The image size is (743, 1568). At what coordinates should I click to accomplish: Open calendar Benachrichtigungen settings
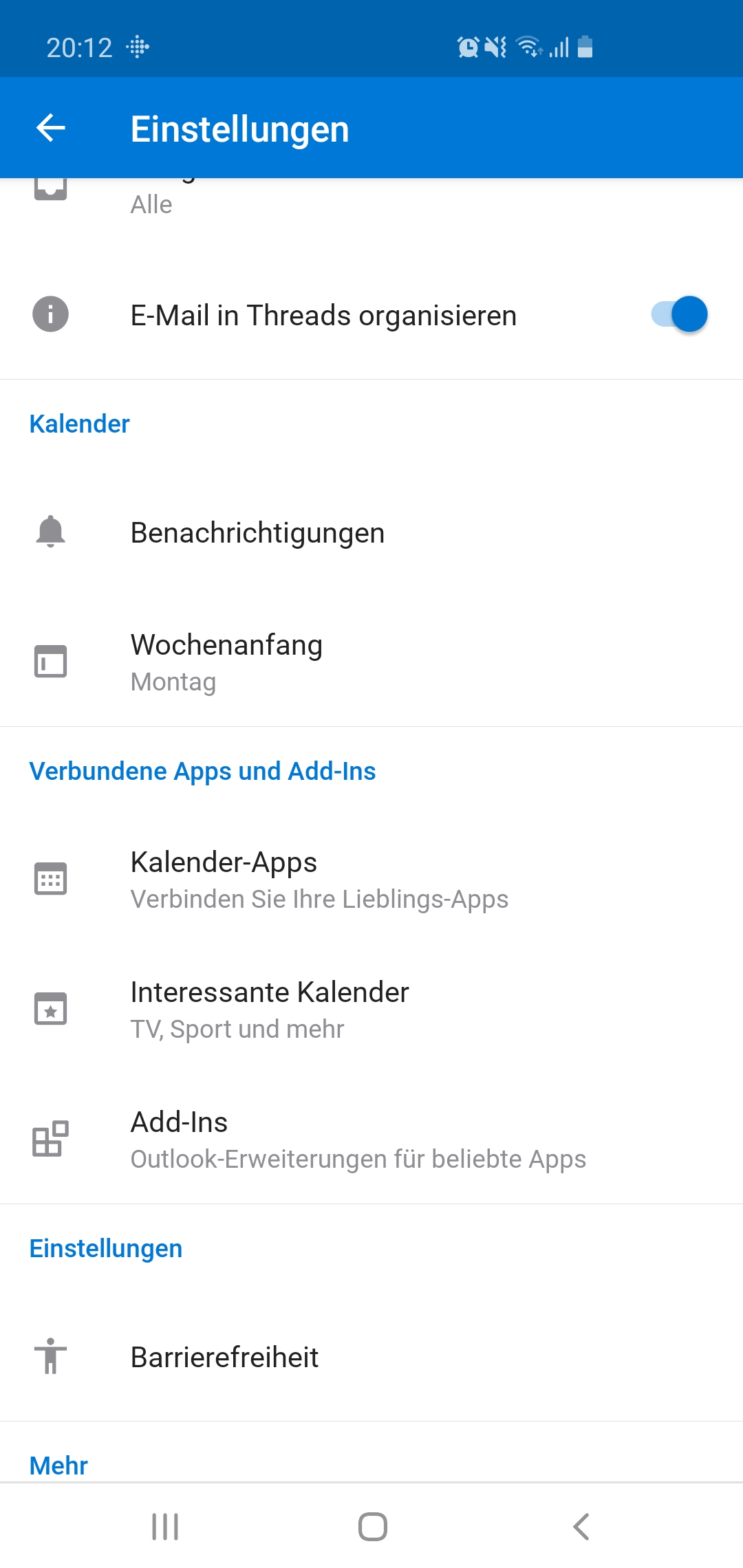(x=371, y=533)
